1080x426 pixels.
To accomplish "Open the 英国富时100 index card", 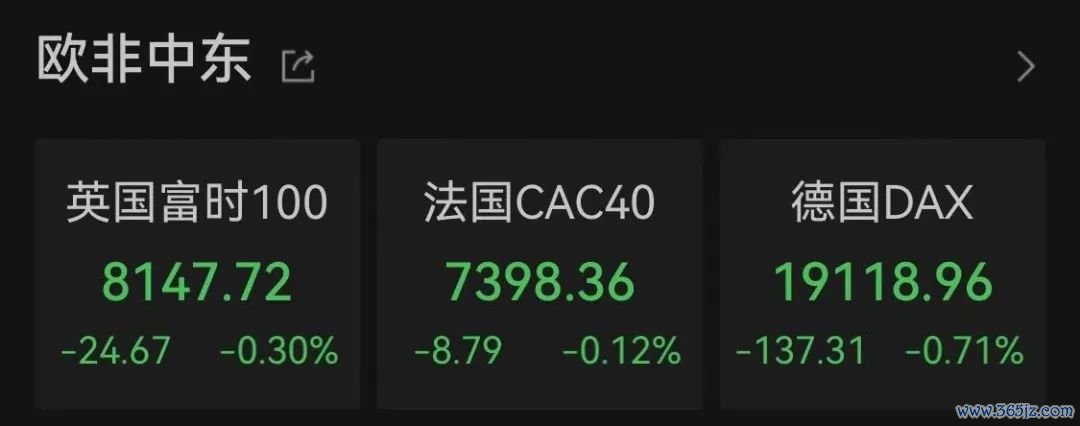I will pos(197,274).
